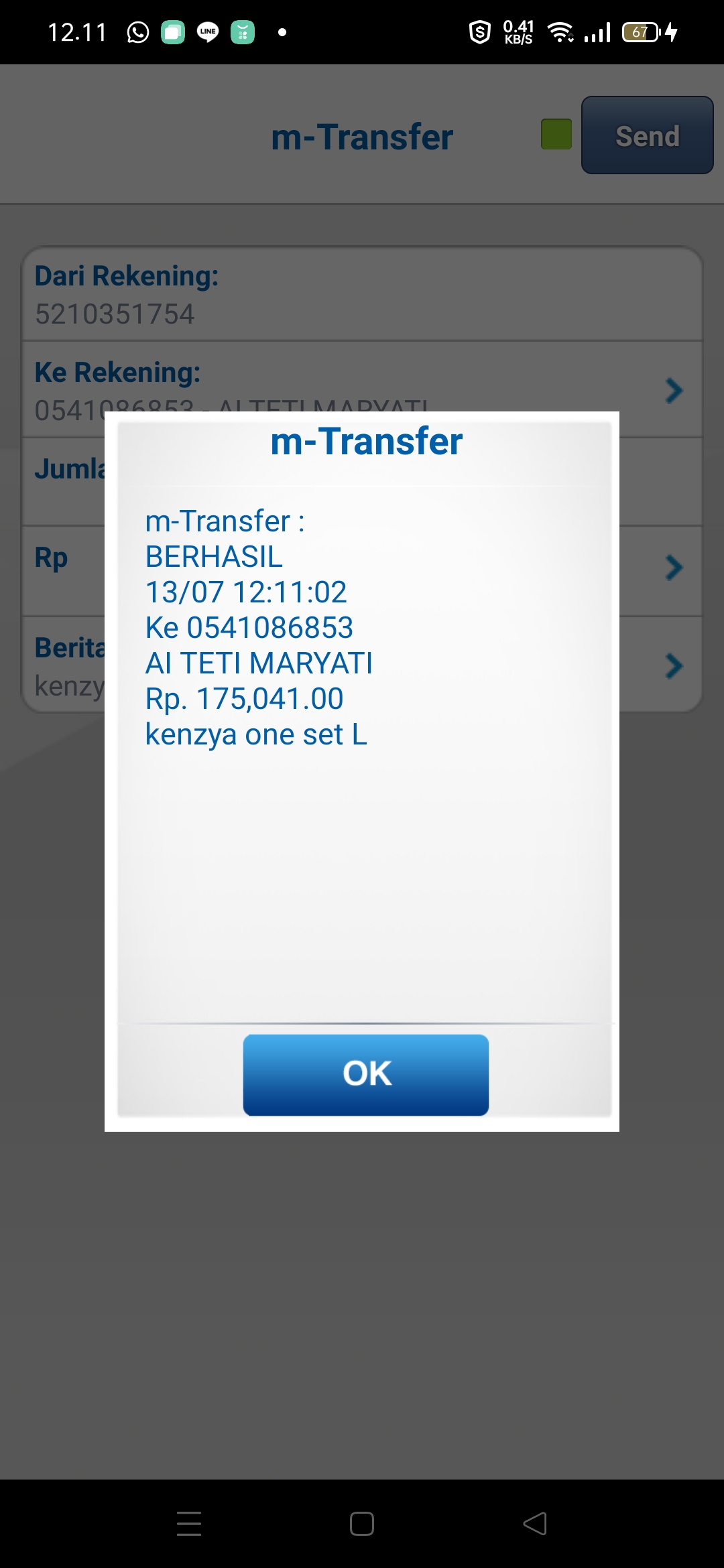Open the Berita row chevron
The image size is (724, 1568).
(x=674, y=666)
